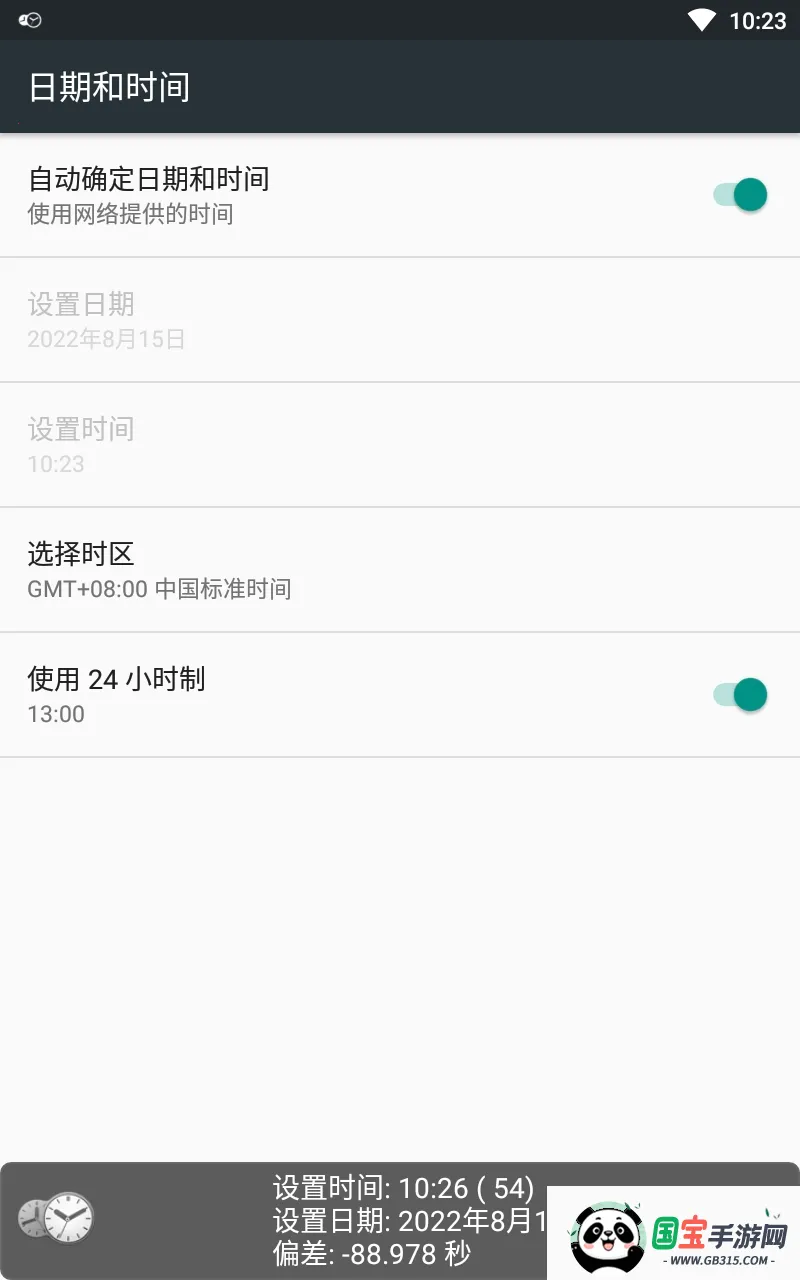Click the 日期和时间 title bar

pyautogui.click(x=110, y=88)
